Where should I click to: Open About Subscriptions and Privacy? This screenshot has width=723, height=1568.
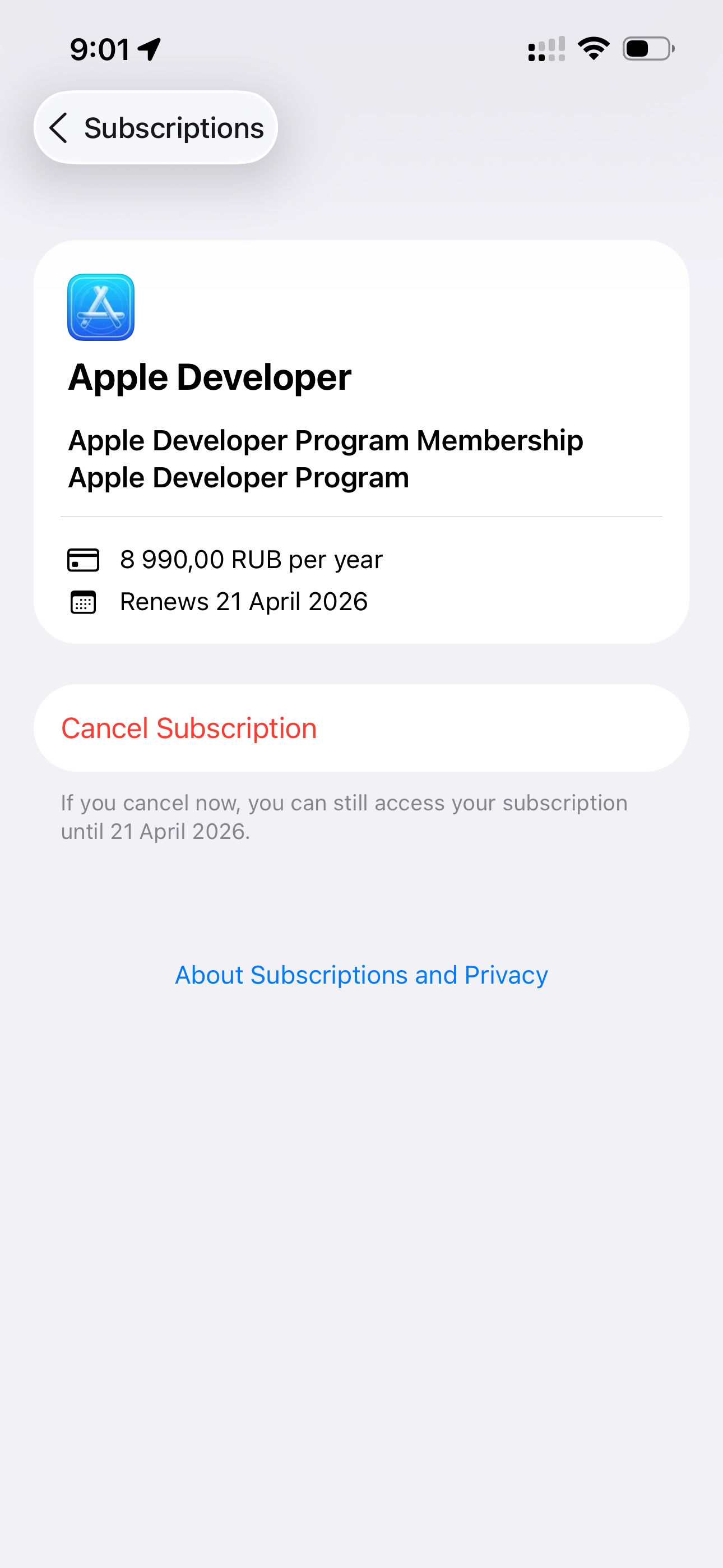pyautogui.click(x=361, y=975)
